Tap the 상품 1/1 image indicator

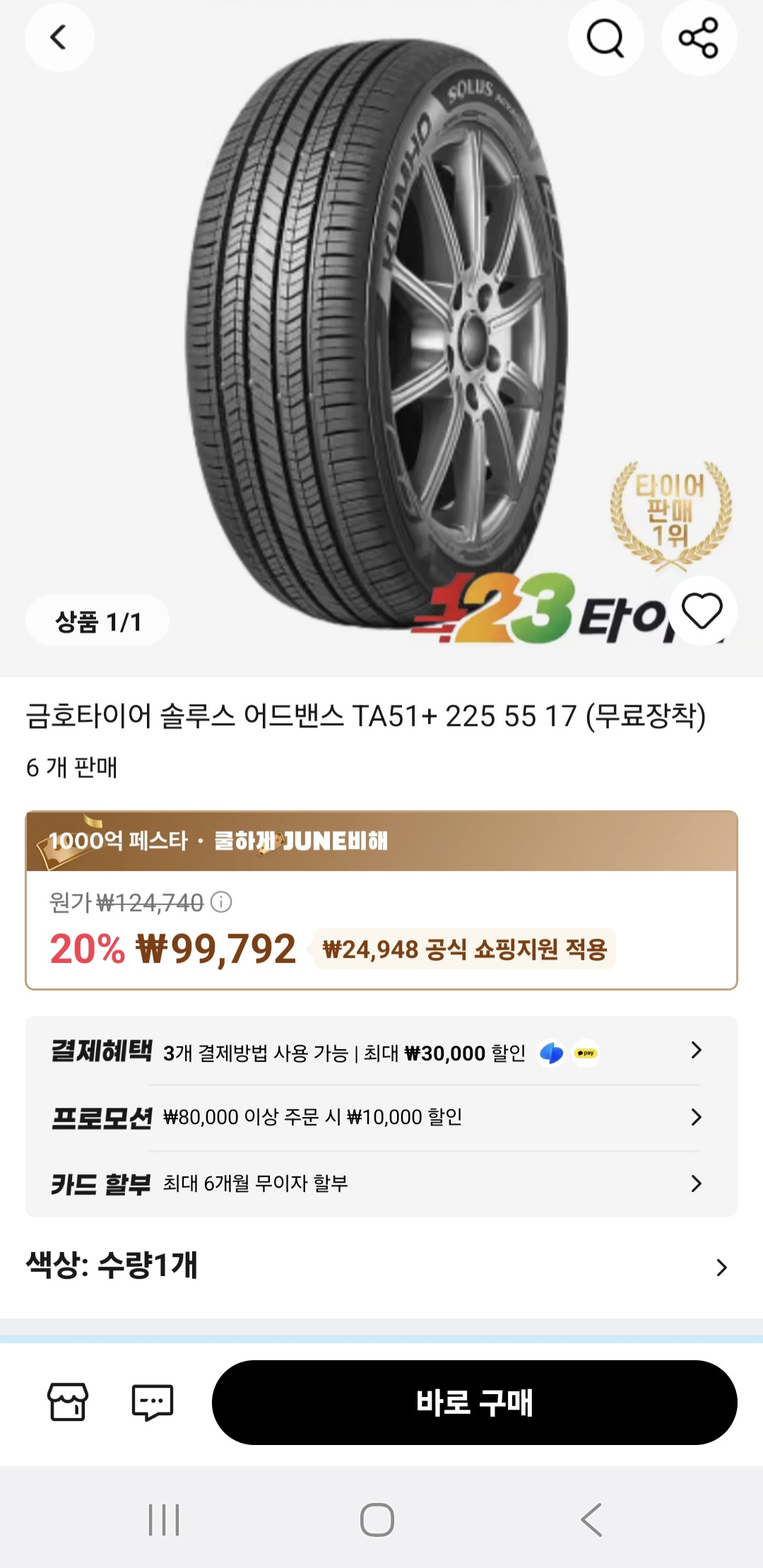pos(97,618)
